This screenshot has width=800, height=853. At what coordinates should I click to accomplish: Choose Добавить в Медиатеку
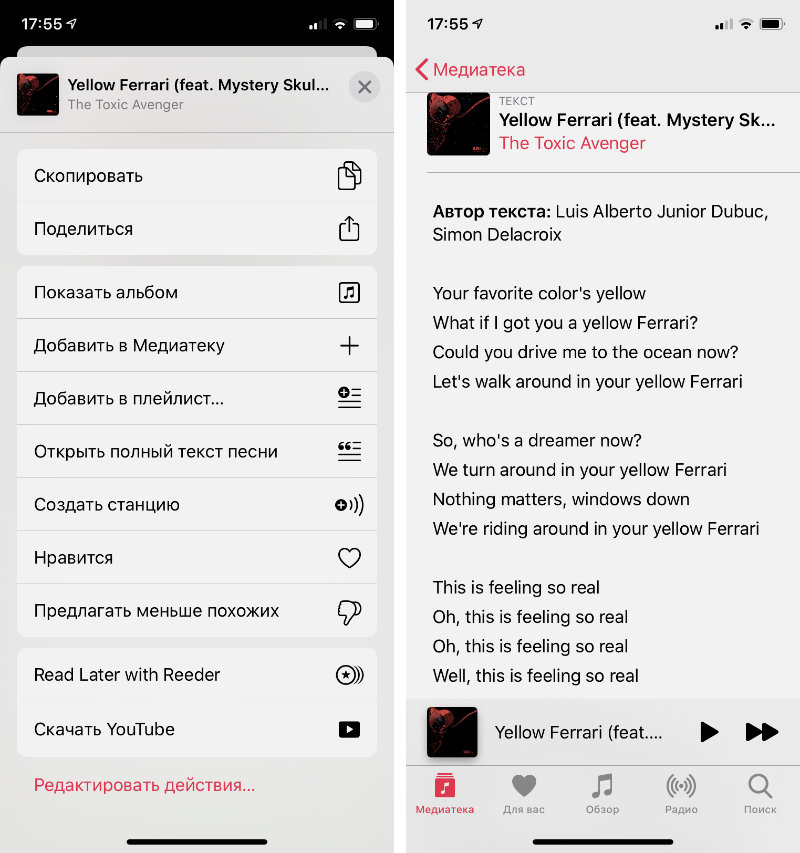(197, 346)
